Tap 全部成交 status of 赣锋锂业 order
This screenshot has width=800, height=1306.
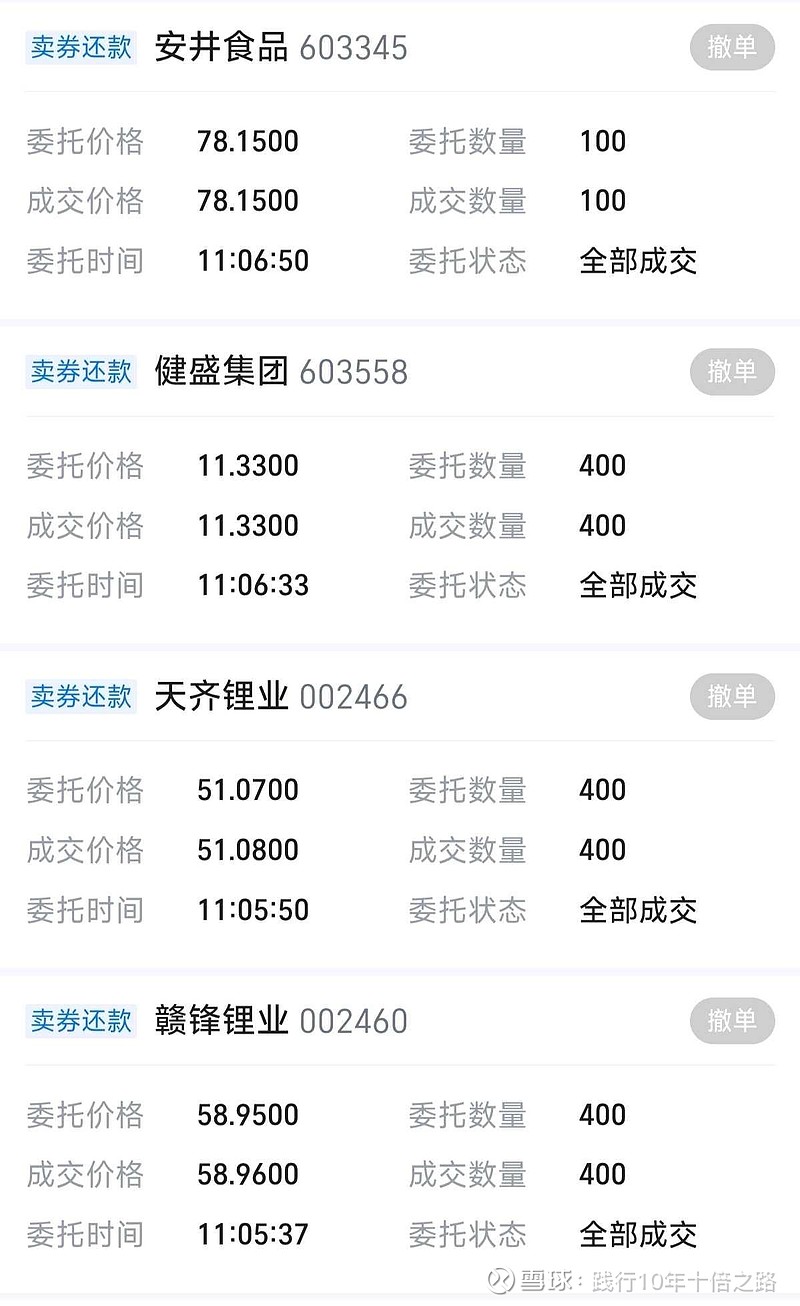(638, 1235)
